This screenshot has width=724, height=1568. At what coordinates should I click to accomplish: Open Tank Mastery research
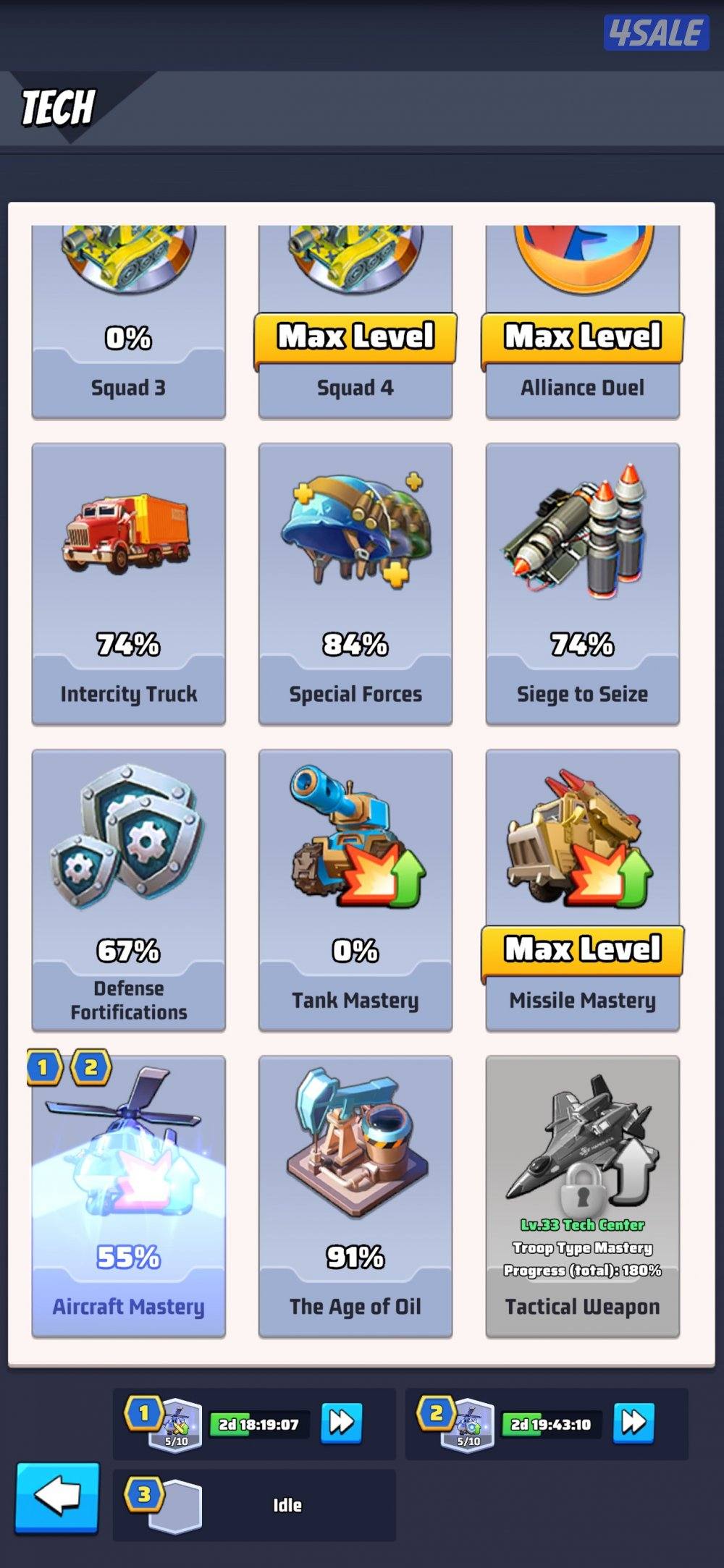(x=355, y=890)
